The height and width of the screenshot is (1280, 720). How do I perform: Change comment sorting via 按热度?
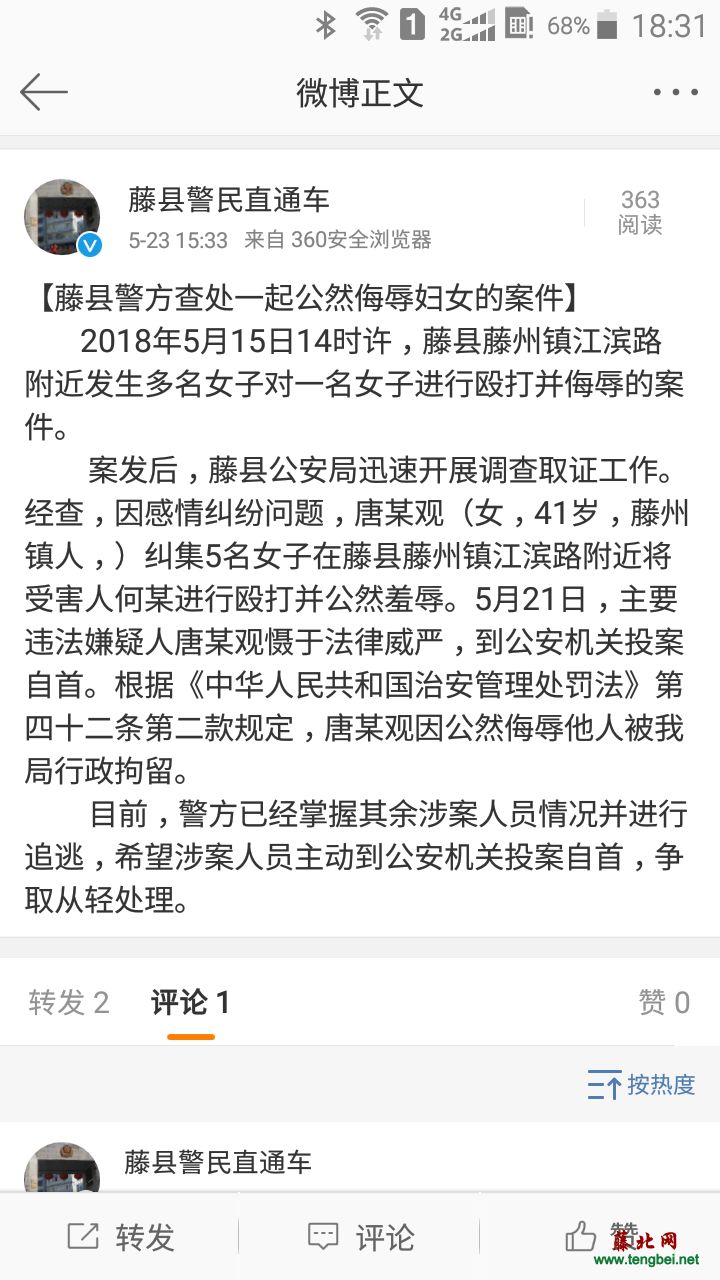pos(642,1085)
